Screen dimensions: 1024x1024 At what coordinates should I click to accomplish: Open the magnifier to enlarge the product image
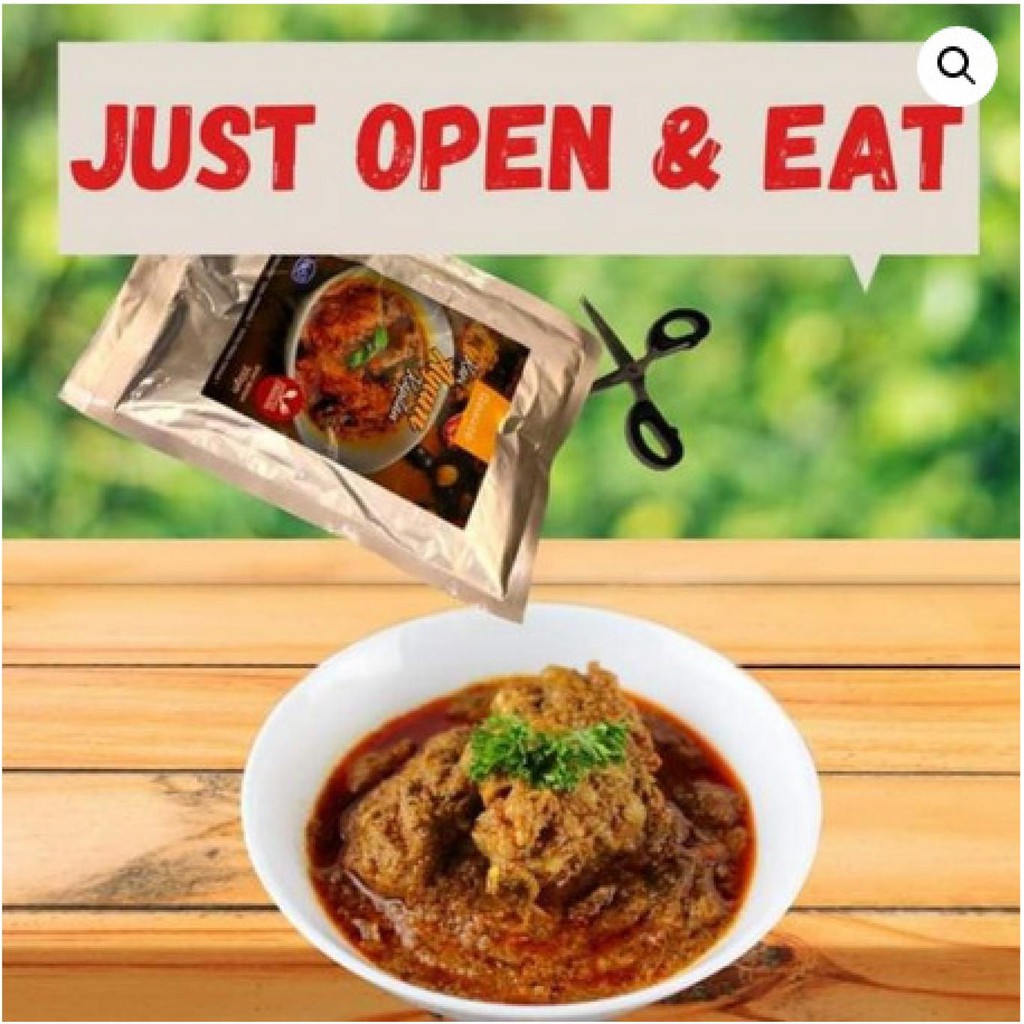957,66
